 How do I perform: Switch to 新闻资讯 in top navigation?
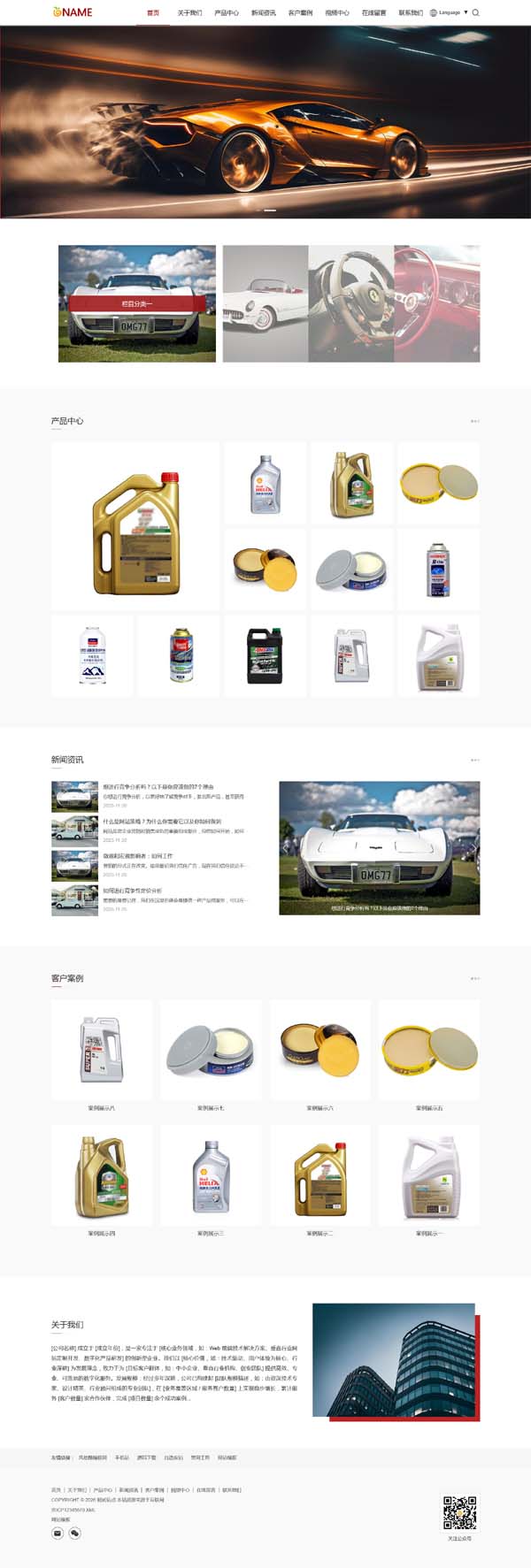(263, 13)
